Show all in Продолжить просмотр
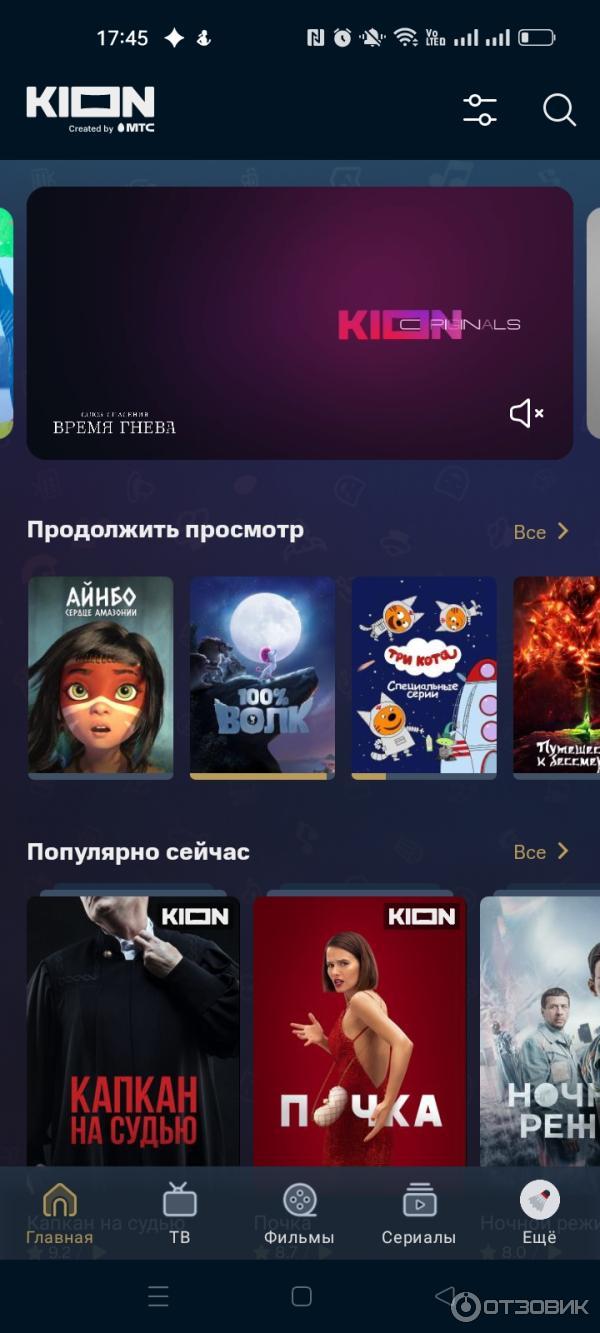 [x=541, y=532]
